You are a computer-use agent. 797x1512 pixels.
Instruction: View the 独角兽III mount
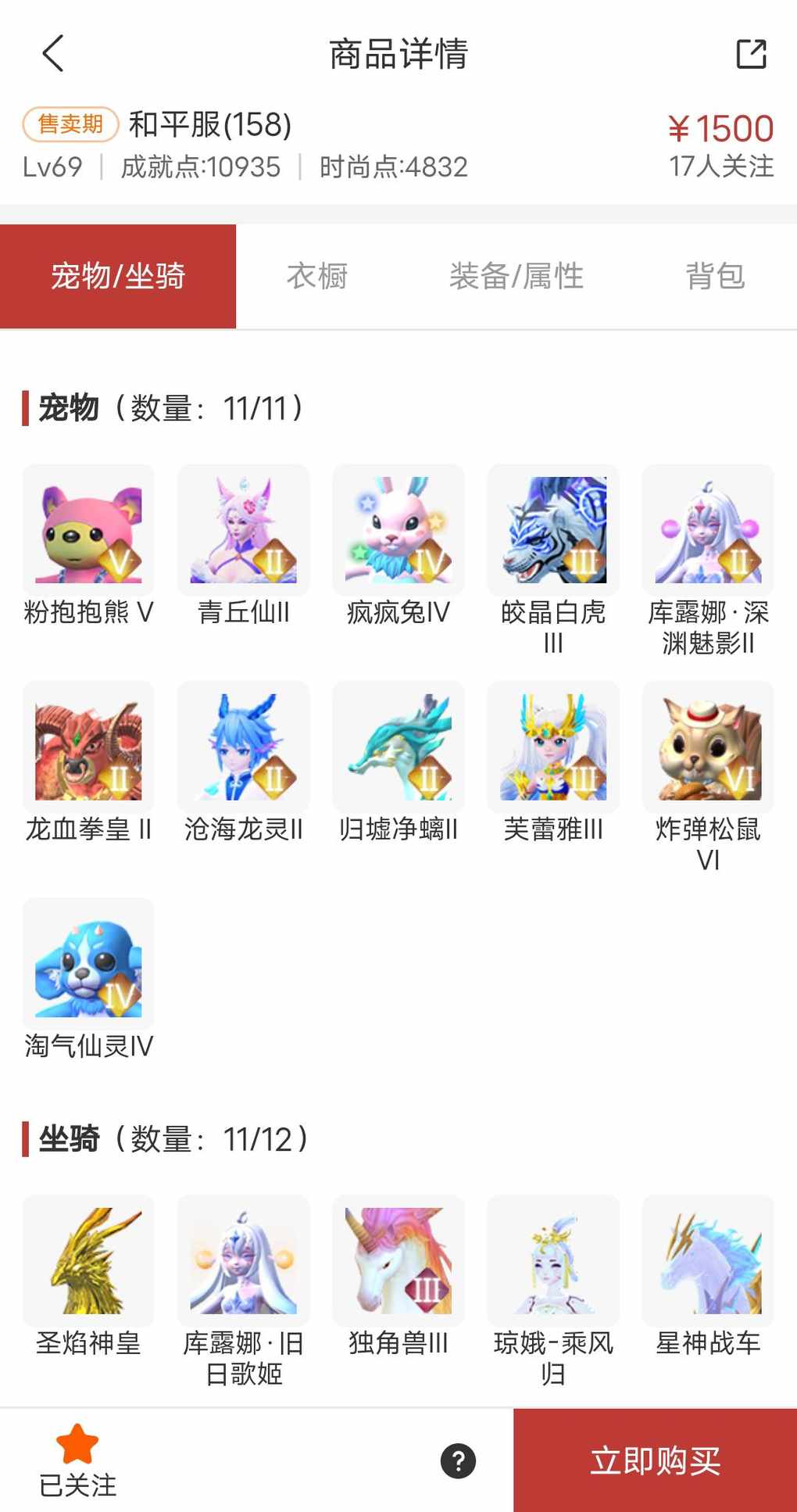398,1260
